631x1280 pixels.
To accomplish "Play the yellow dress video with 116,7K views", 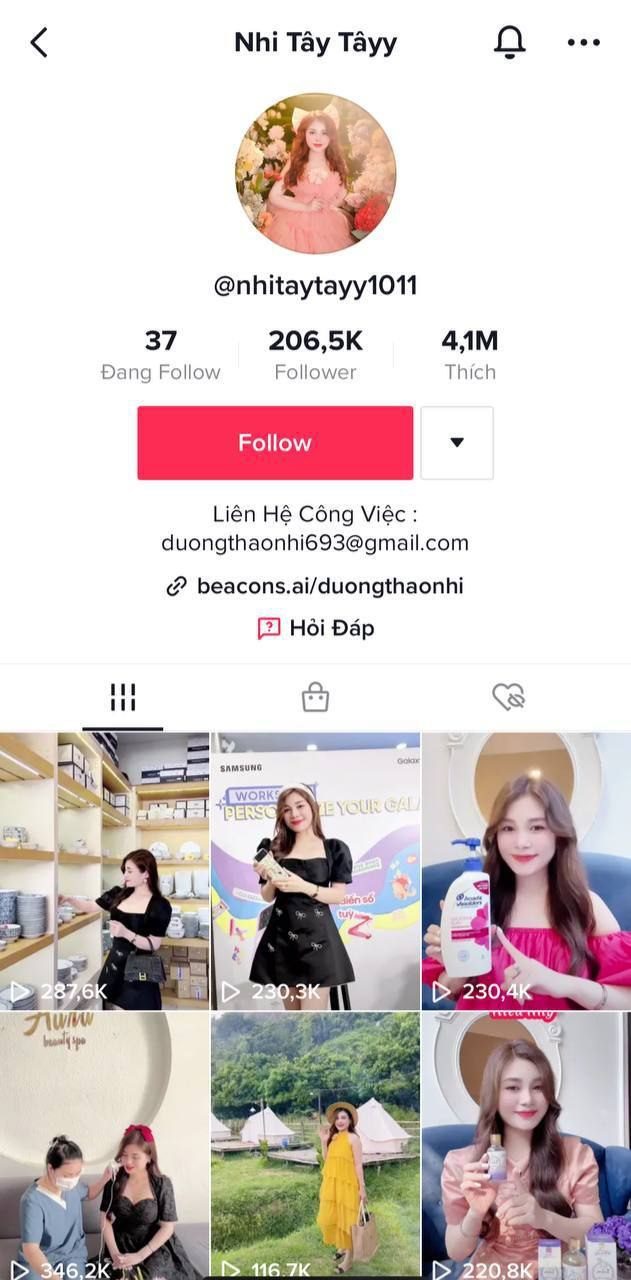I will [x=315, y=1145].
